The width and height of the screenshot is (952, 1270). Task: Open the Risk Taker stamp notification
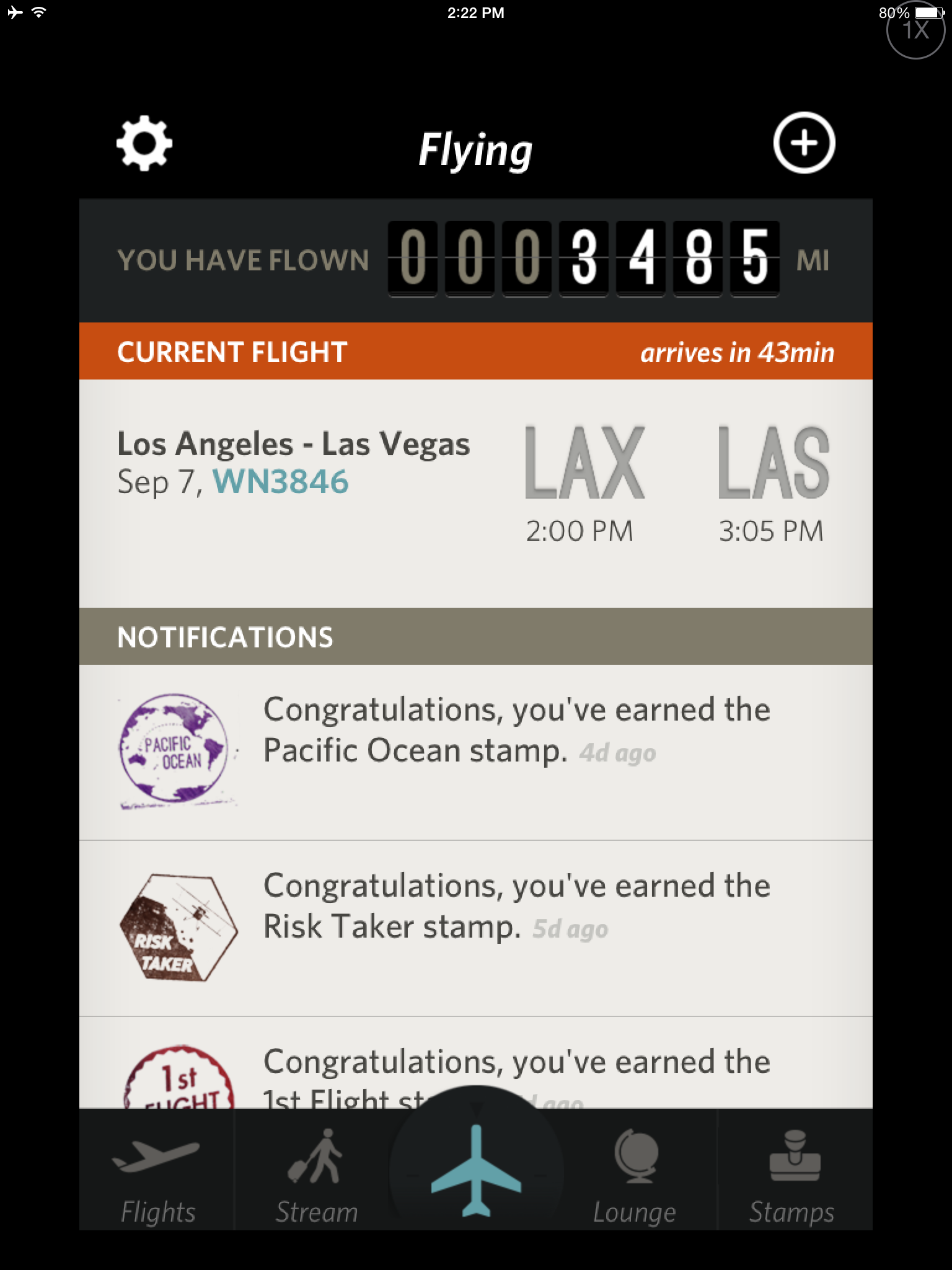point(475,928)
